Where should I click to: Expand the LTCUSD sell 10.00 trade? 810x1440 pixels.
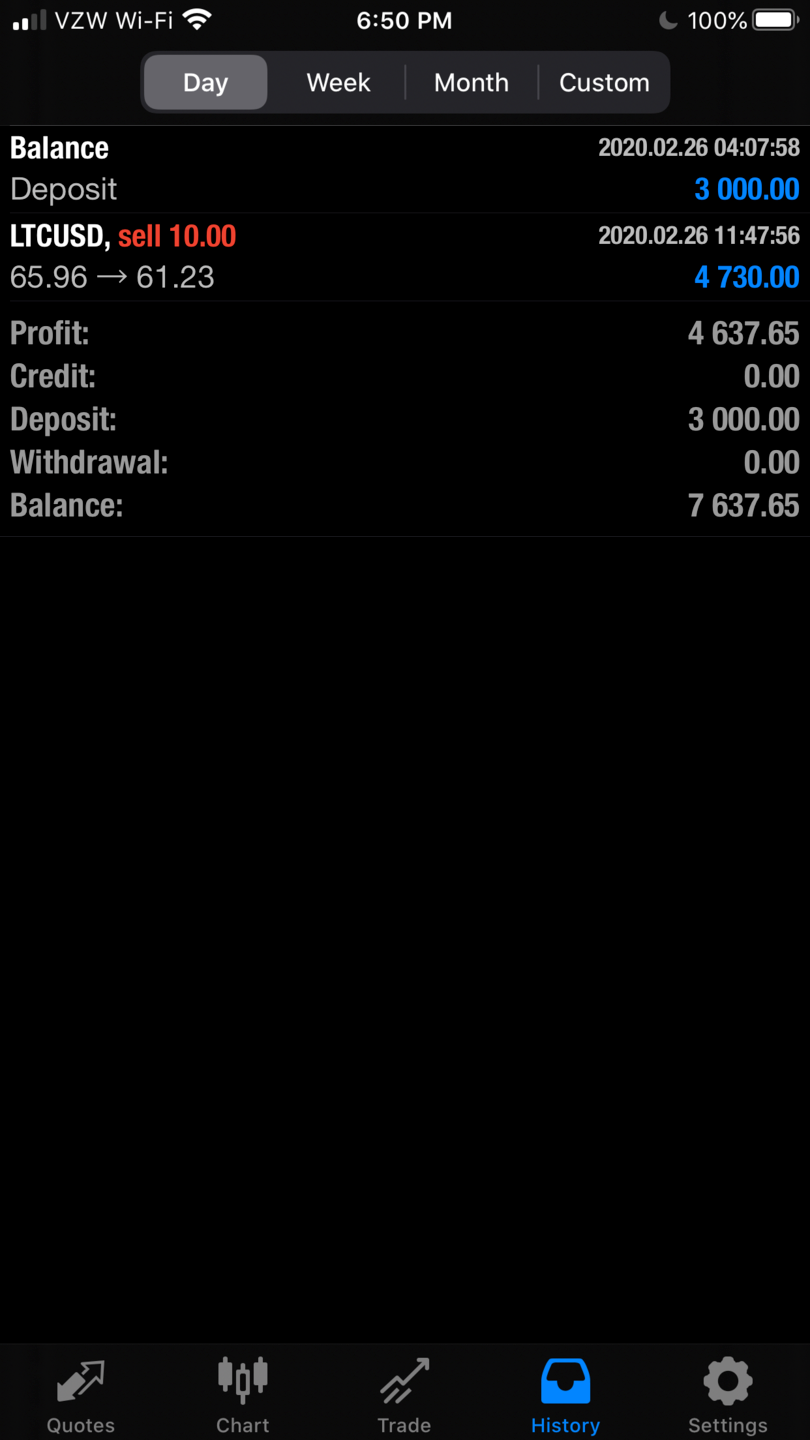[x=404, y=257]
